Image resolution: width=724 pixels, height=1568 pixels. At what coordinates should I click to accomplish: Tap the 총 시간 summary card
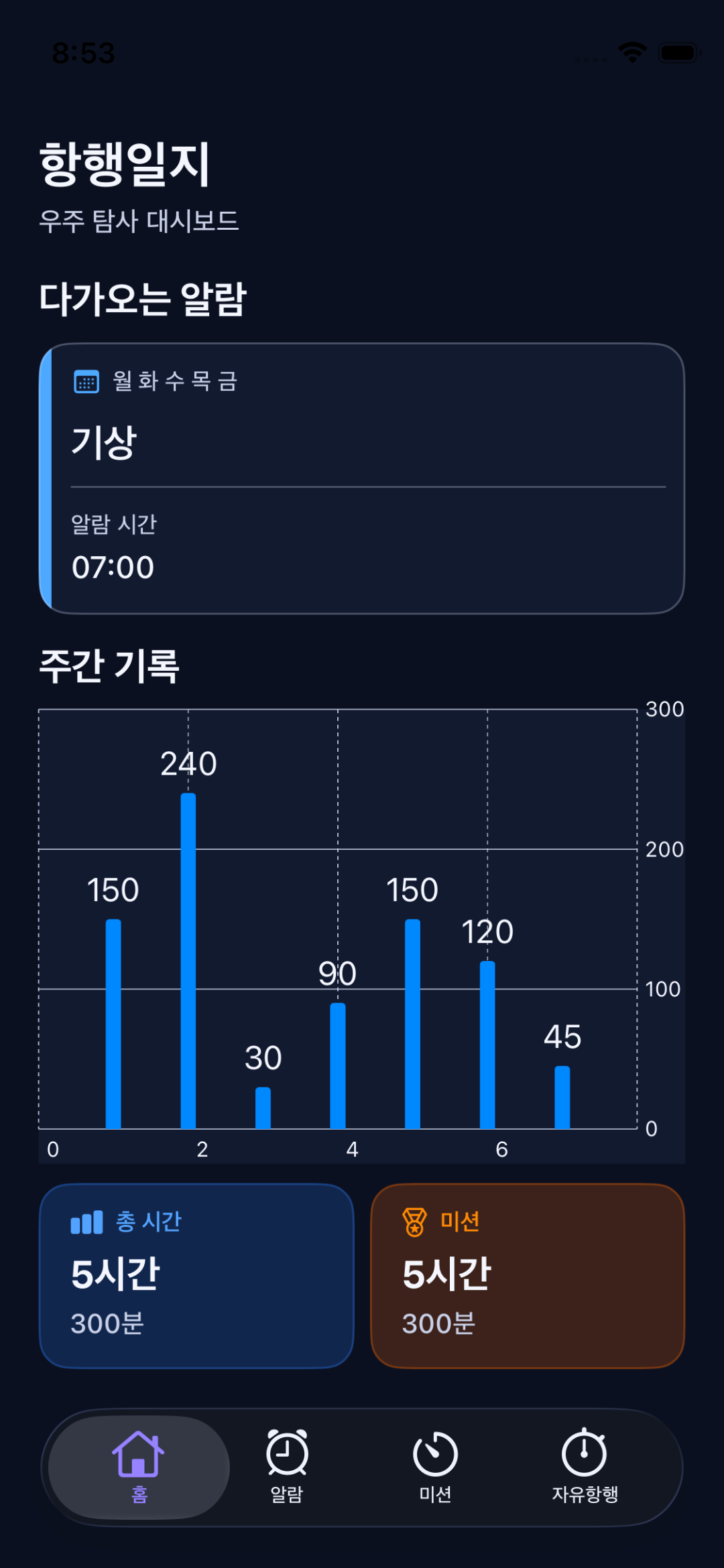point(196,1276)
